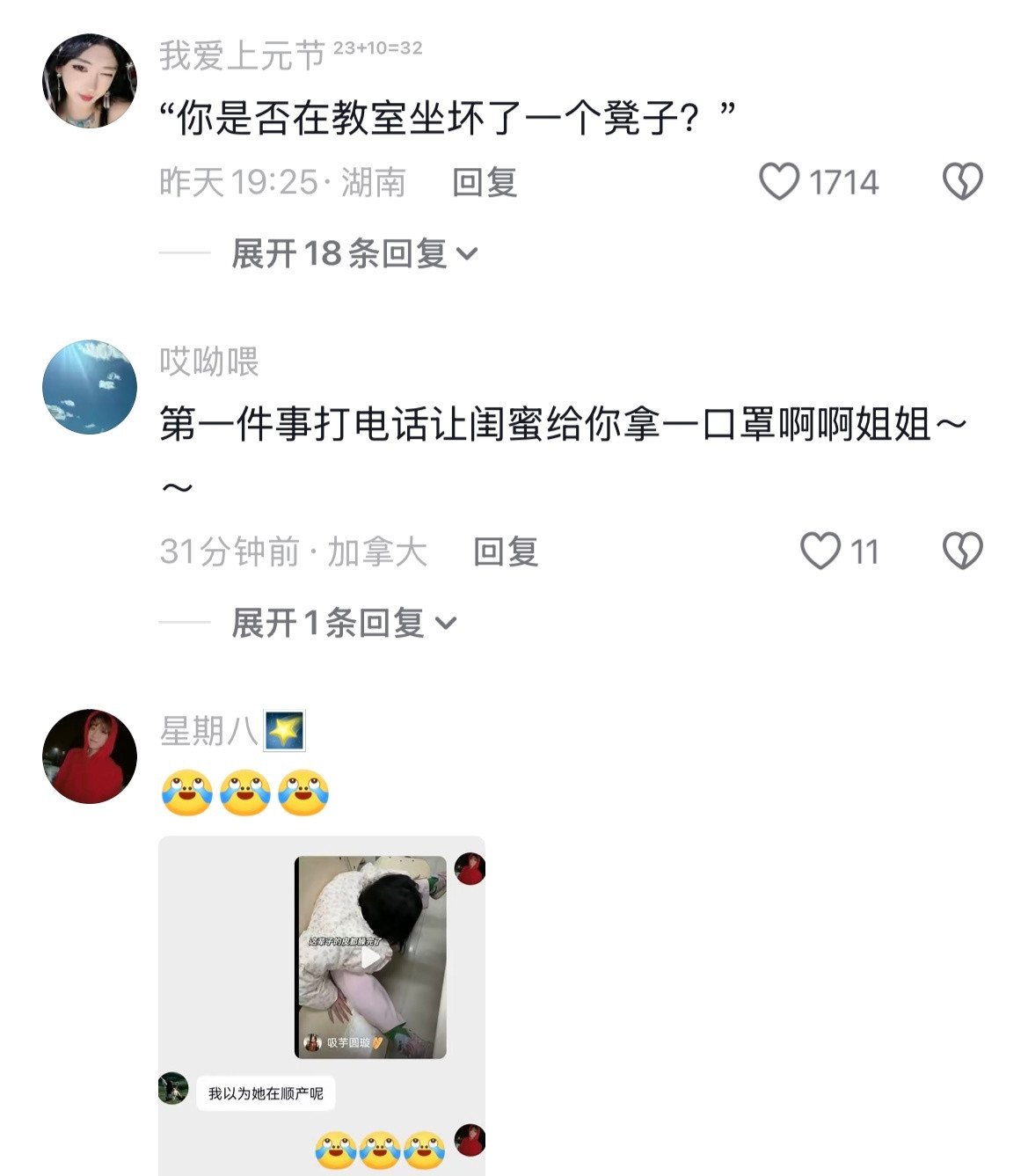Image resolution: width=1028 pixels, height=1176 pixels.
Task: Expand the 18 replies under the first comment
Action: coord(352,252)
